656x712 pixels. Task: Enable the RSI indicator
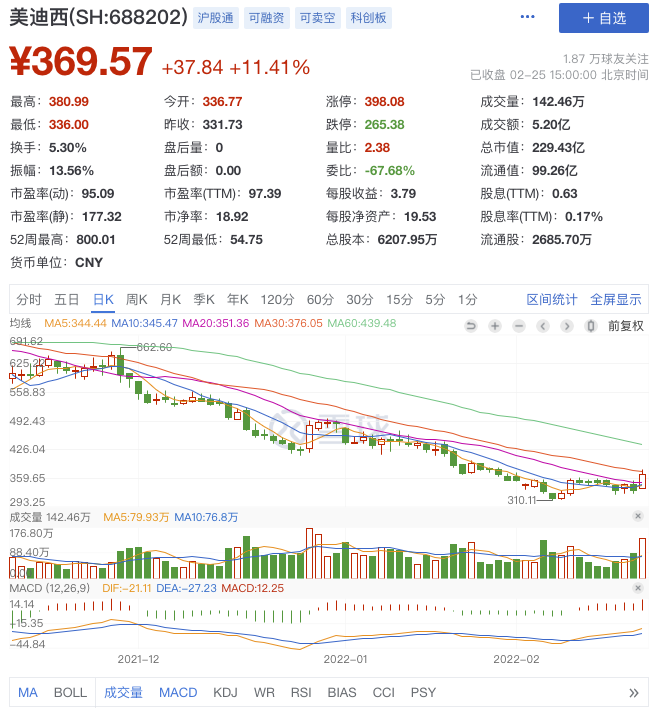click(x=301, y=692)
